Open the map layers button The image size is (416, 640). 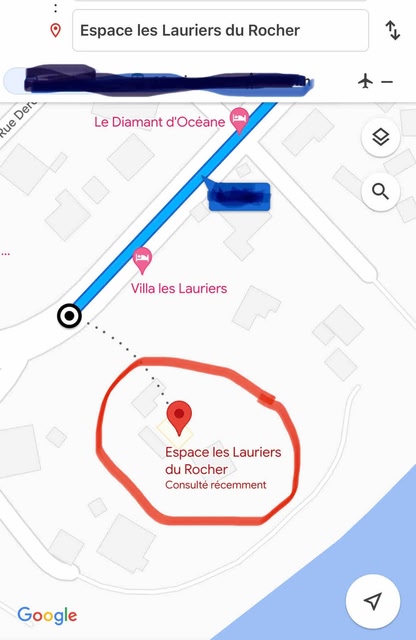click(x=380, y=138)
